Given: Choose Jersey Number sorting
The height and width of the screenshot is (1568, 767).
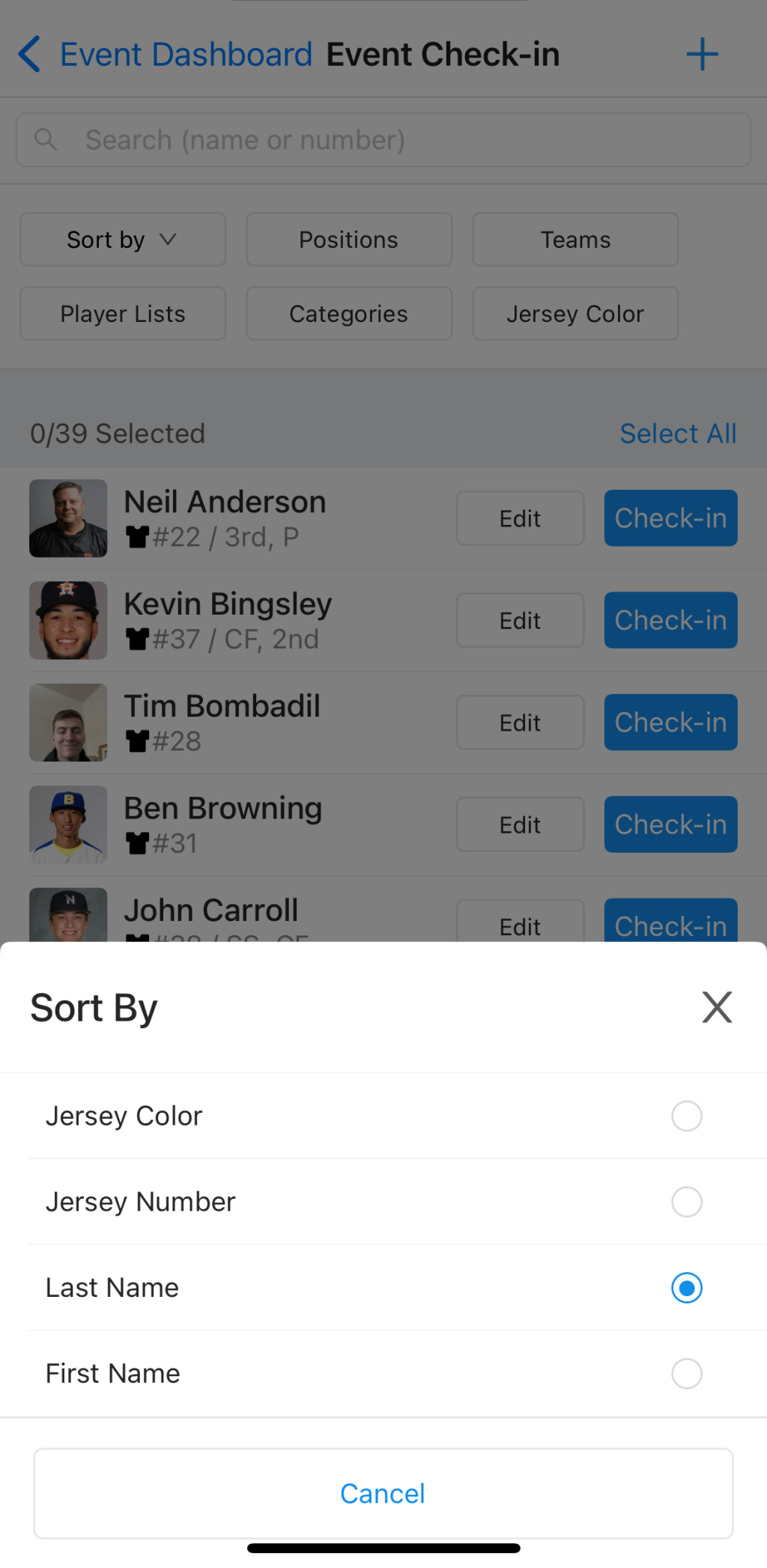Looking at the screenshot, I should coord(685,1202).
